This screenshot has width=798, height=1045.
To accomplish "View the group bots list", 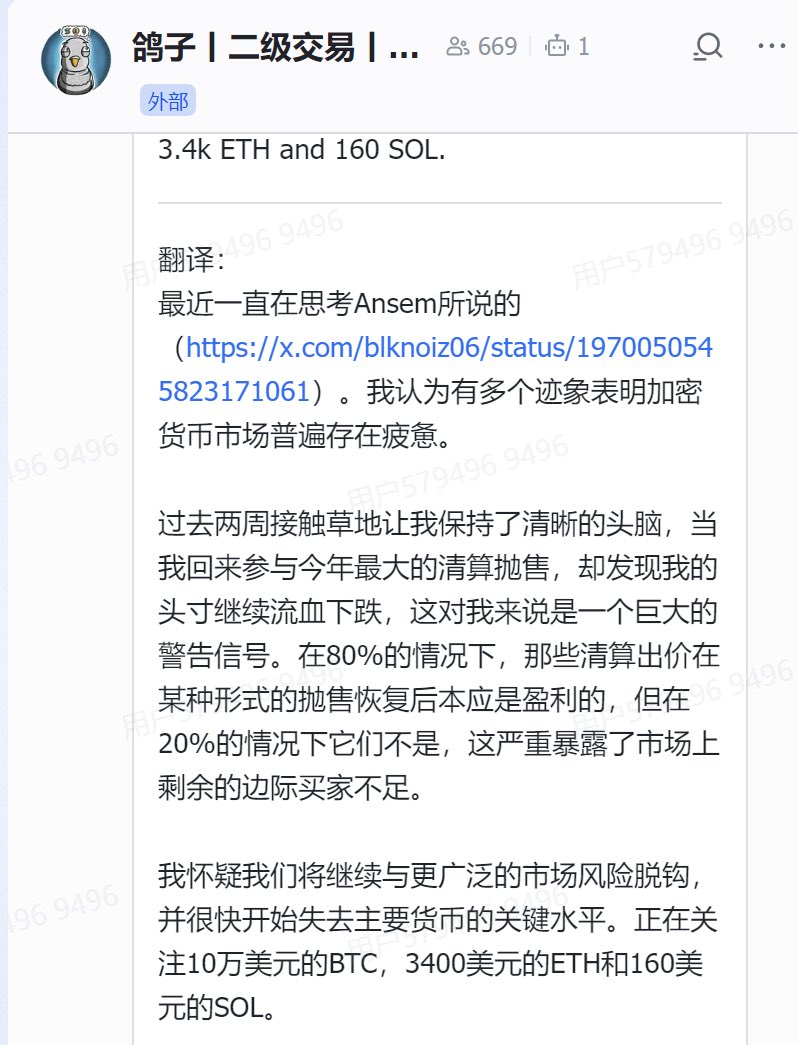I will 567,46.
